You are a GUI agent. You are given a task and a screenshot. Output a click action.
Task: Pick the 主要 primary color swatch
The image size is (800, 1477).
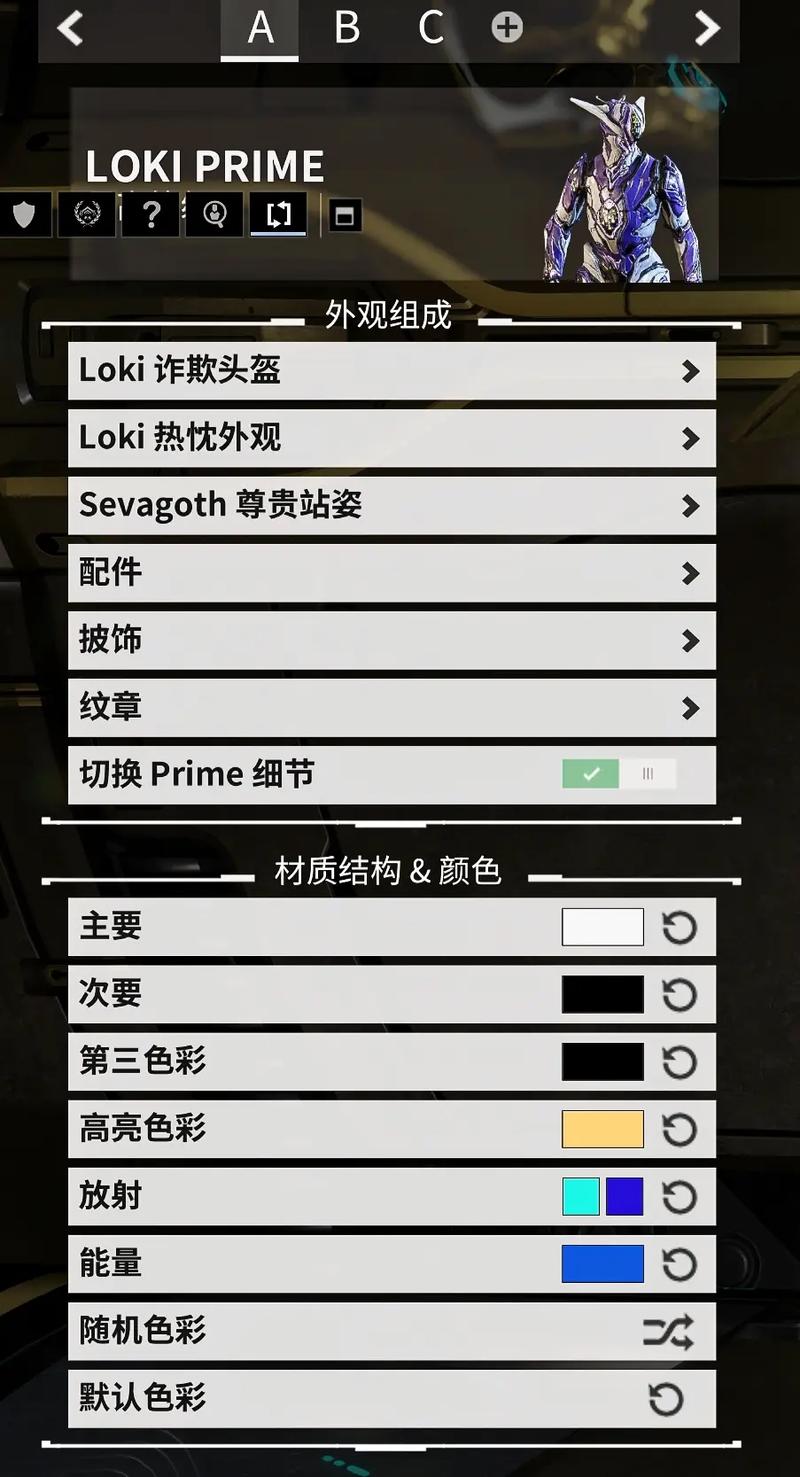pos(602,927)
